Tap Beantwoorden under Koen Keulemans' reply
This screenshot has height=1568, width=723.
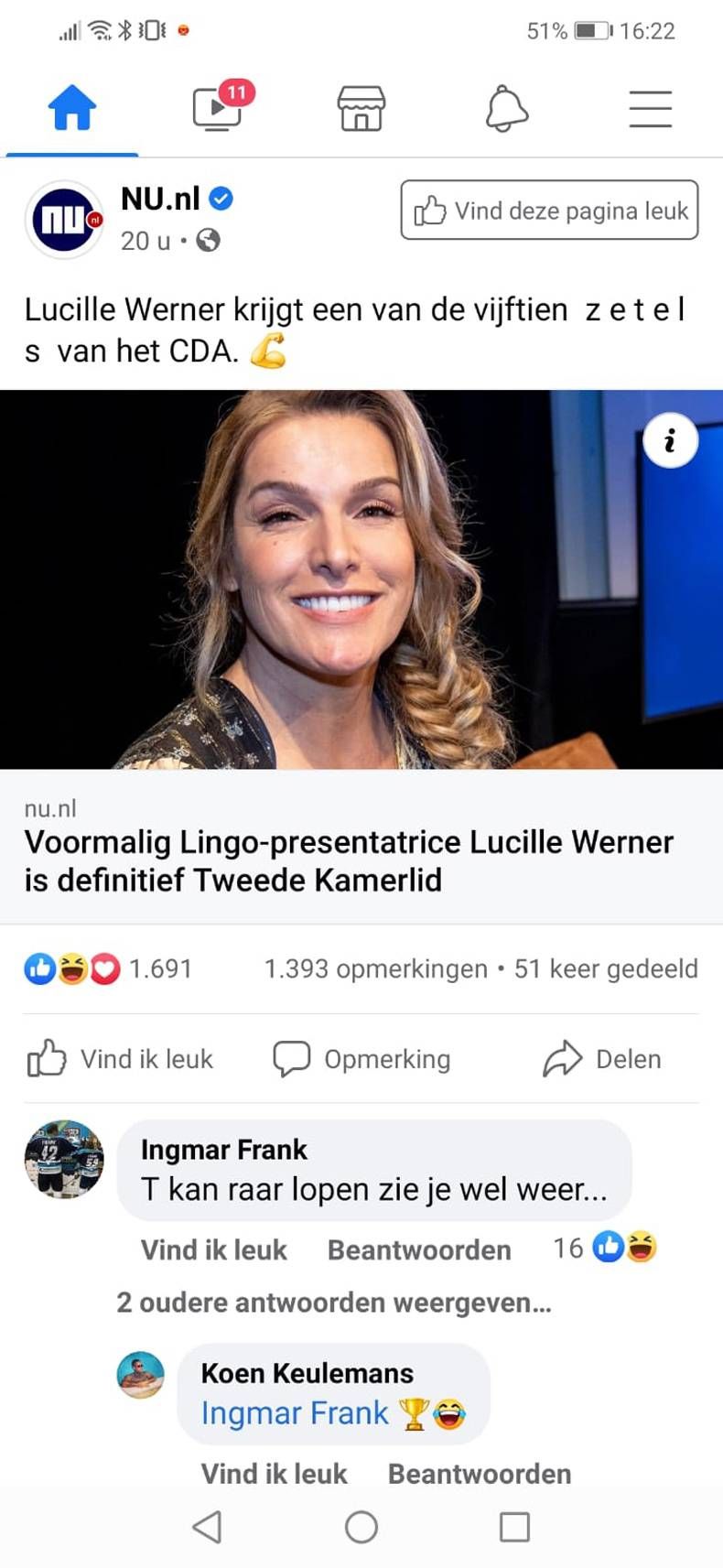coord(478,1474)
